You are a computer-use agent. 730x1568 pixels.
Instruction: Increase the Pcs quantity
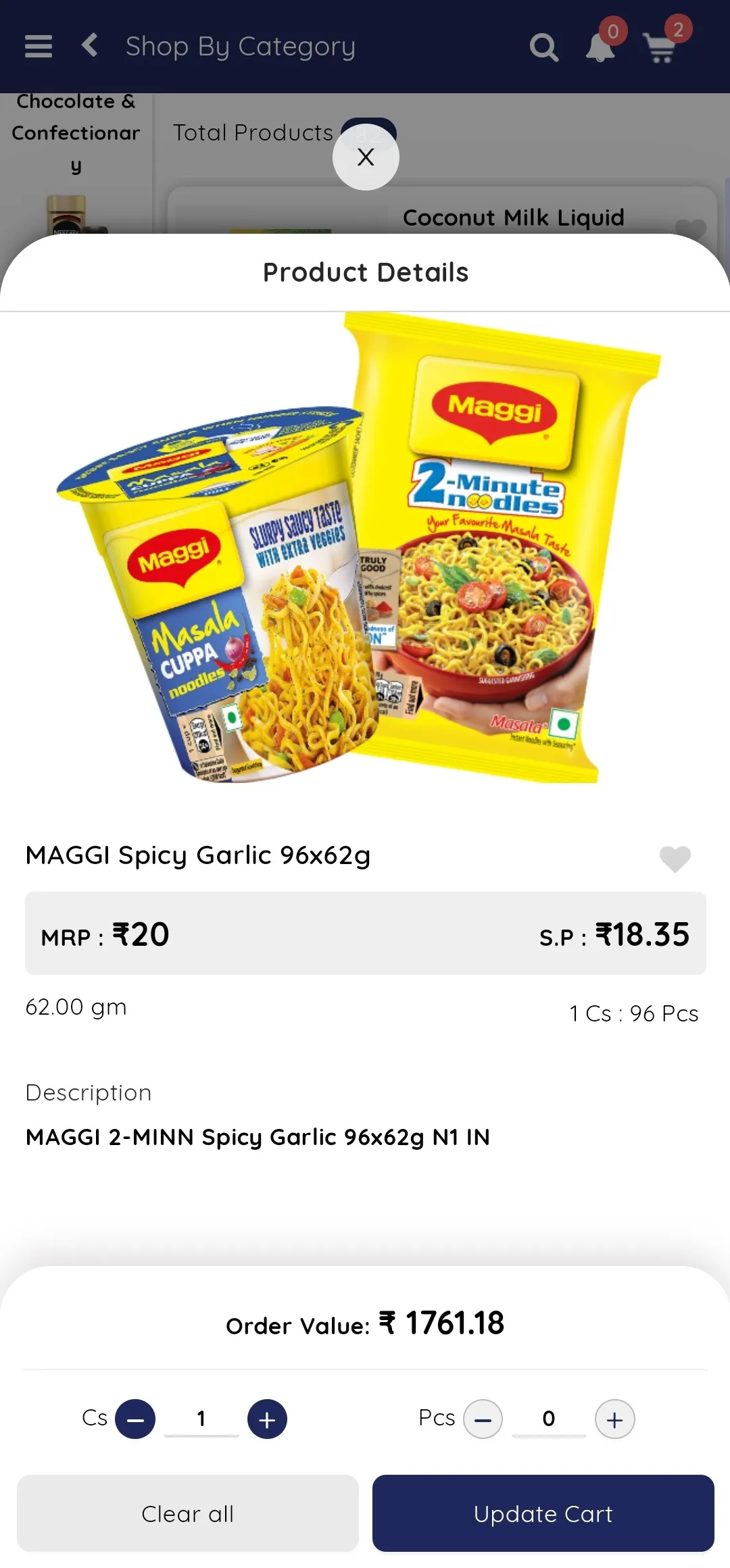[614, 1419]
